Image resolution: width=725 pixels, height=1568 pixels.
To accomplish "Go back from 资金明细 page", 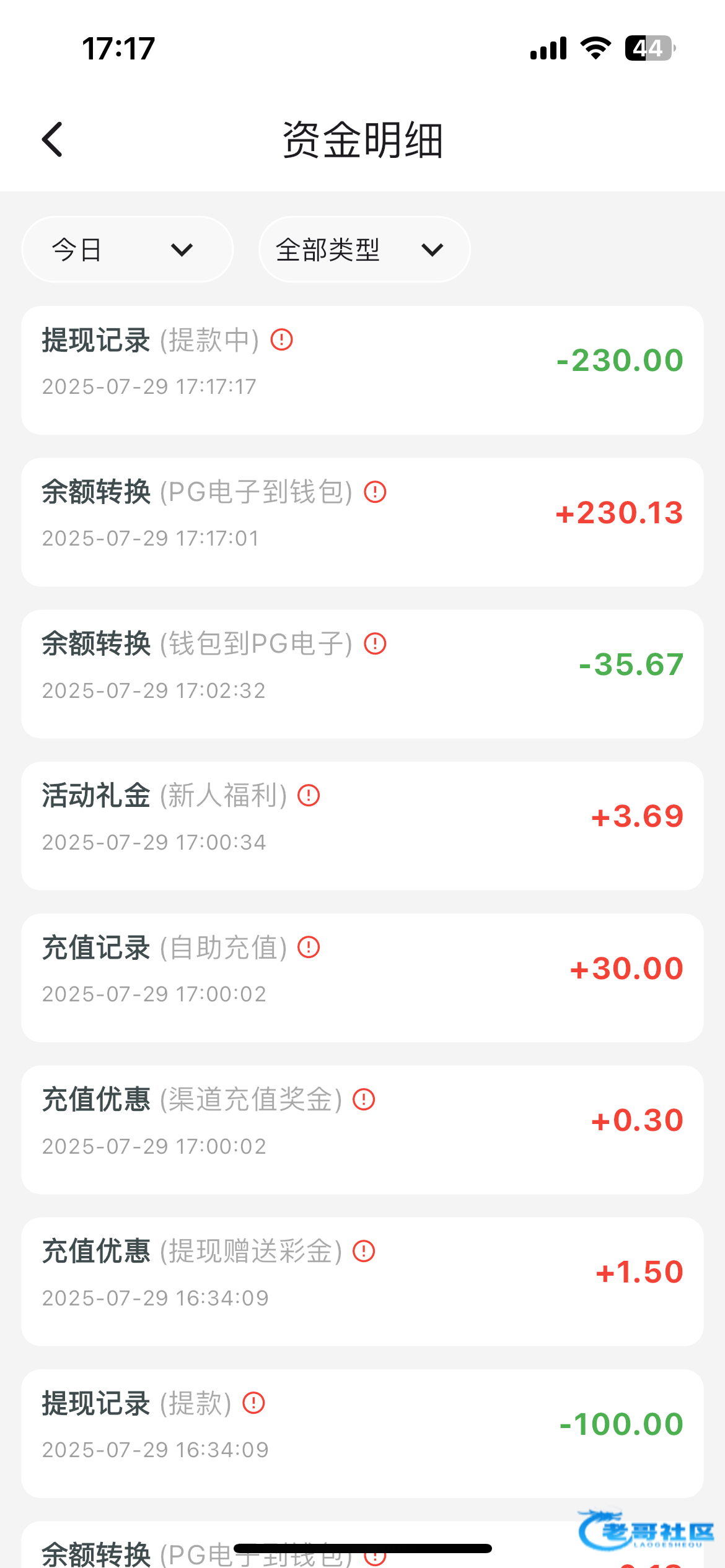I will [x=53, y=139].
